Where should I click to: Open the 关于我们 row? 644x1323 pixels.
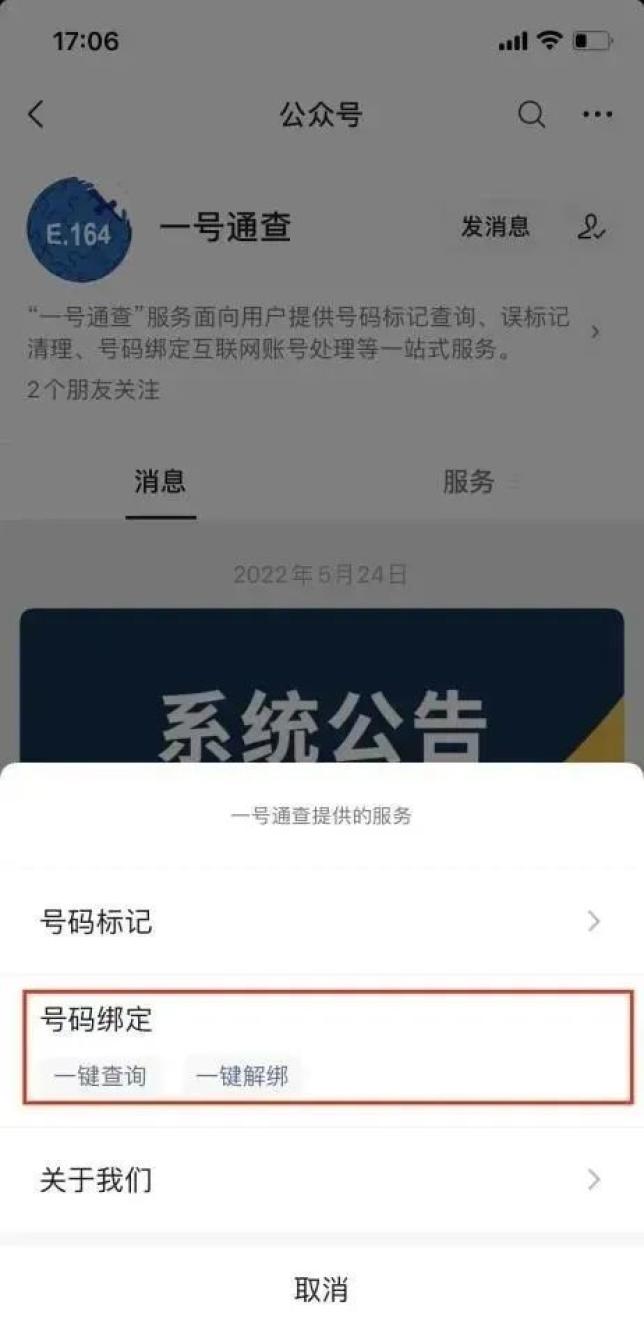pos(320,1179)
